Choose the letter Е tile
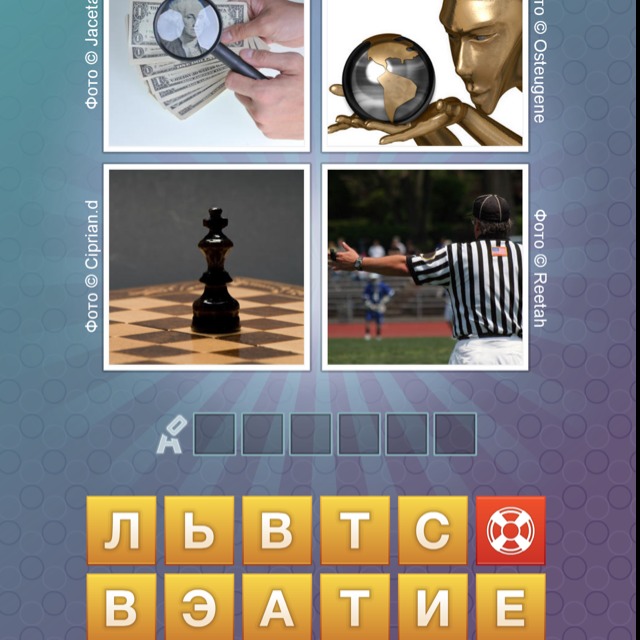This screenshot has width=640, height=640. (510, 606)
